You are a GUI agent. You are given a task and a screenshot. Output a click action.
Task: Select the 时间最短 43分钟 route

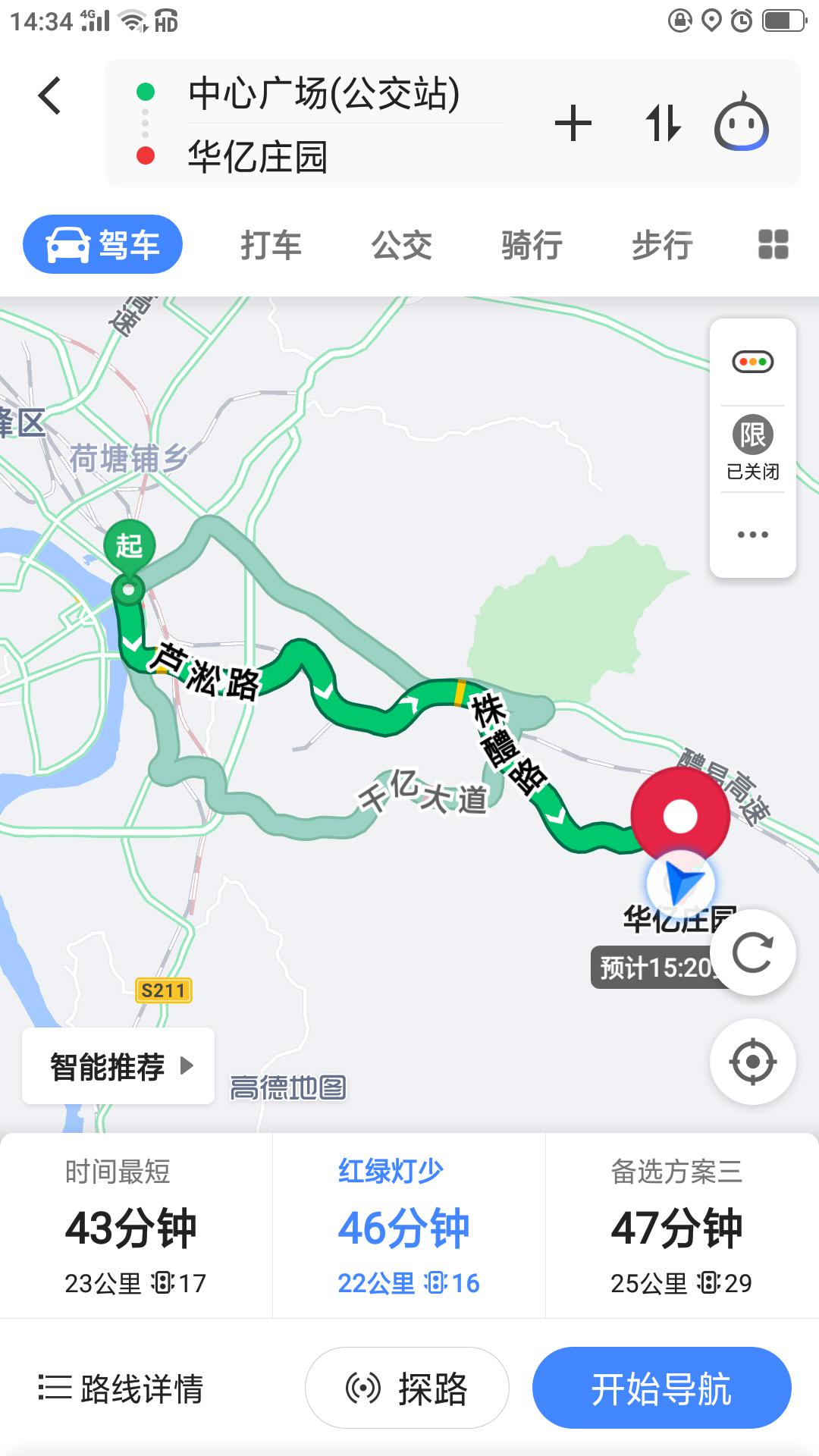click(x=136, y=1226)
